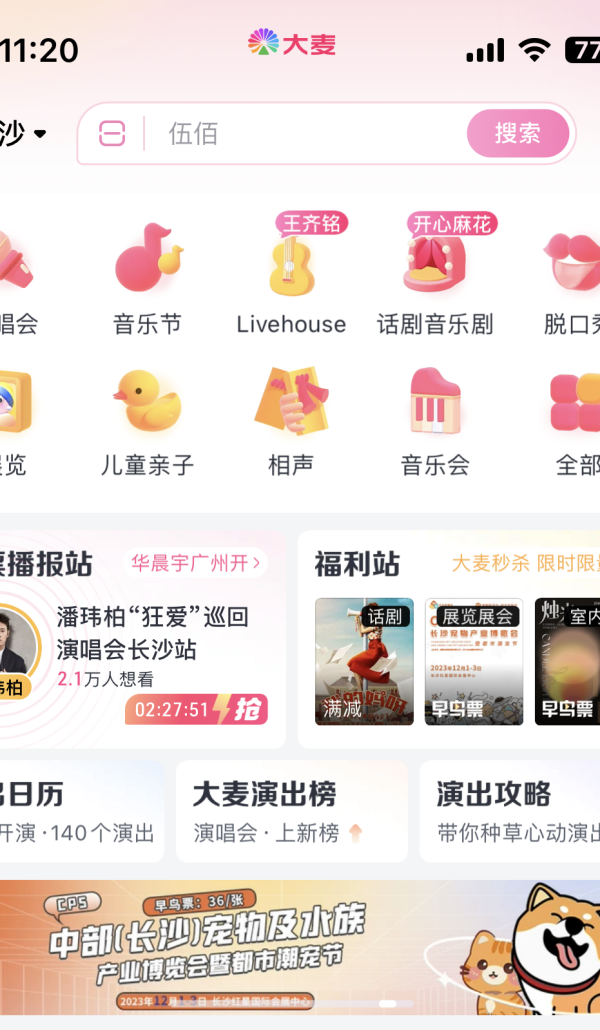600x1030 pixels.
Task: Browse 话剧音乐剧 shows
Action: click(435, 279)
